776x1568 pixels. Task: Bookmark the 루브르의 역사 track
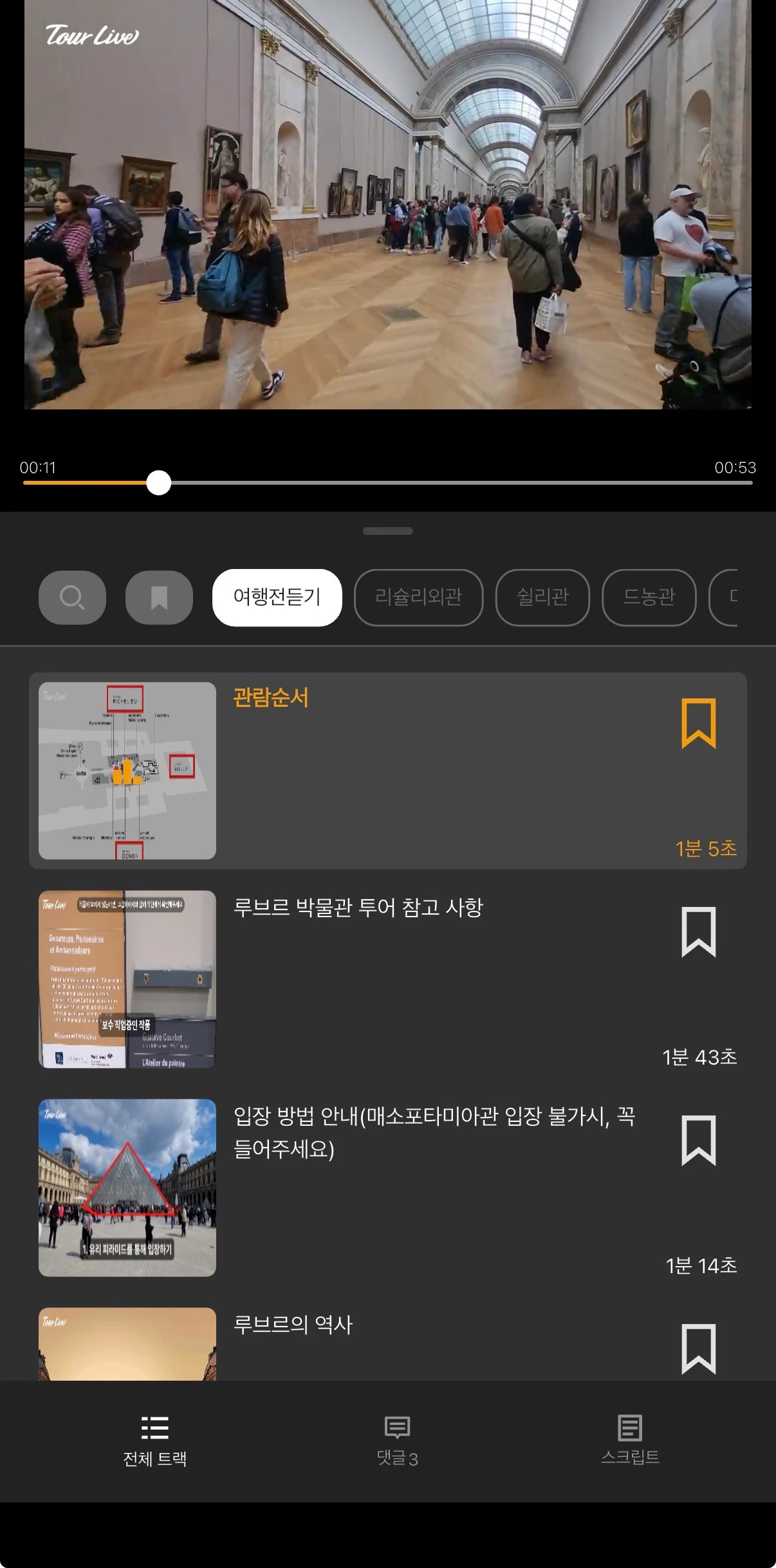(x=698, y=1349)
